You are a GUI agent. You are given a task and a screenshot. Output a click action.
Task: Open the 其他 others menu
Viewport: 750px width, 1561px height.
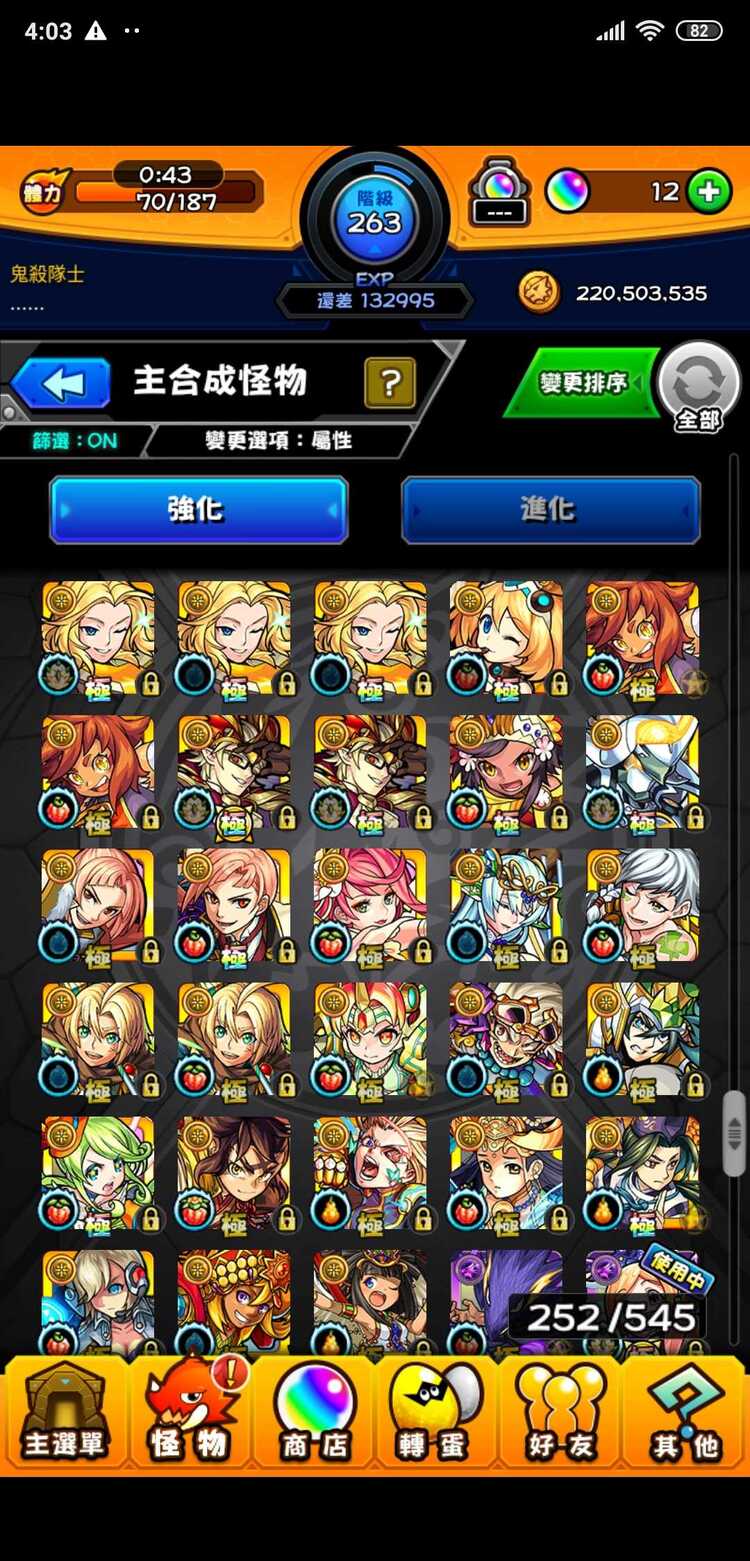[686, 1415]
